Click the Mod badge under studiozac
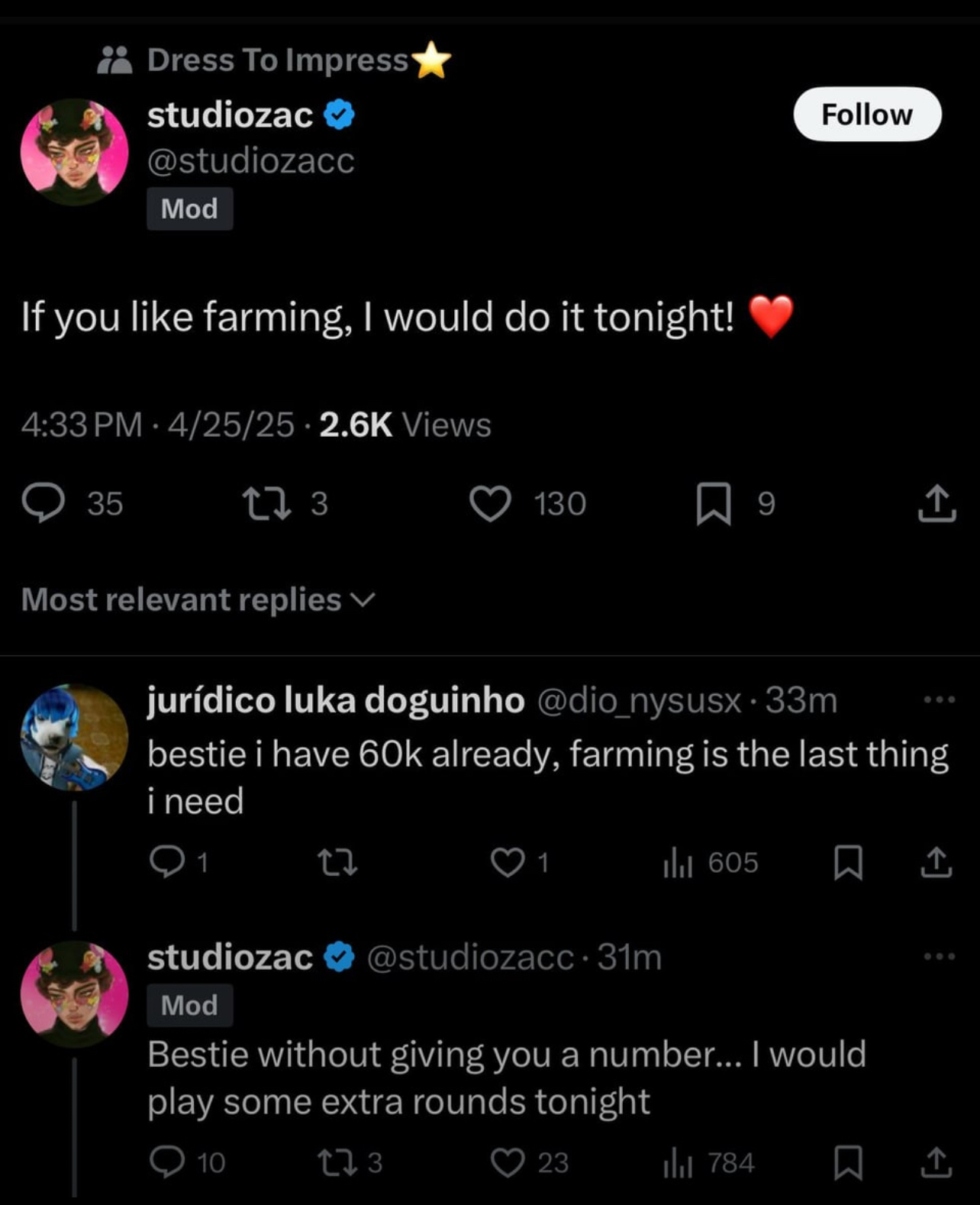This screenshot has width=980, height=1205. coord(189,208)
